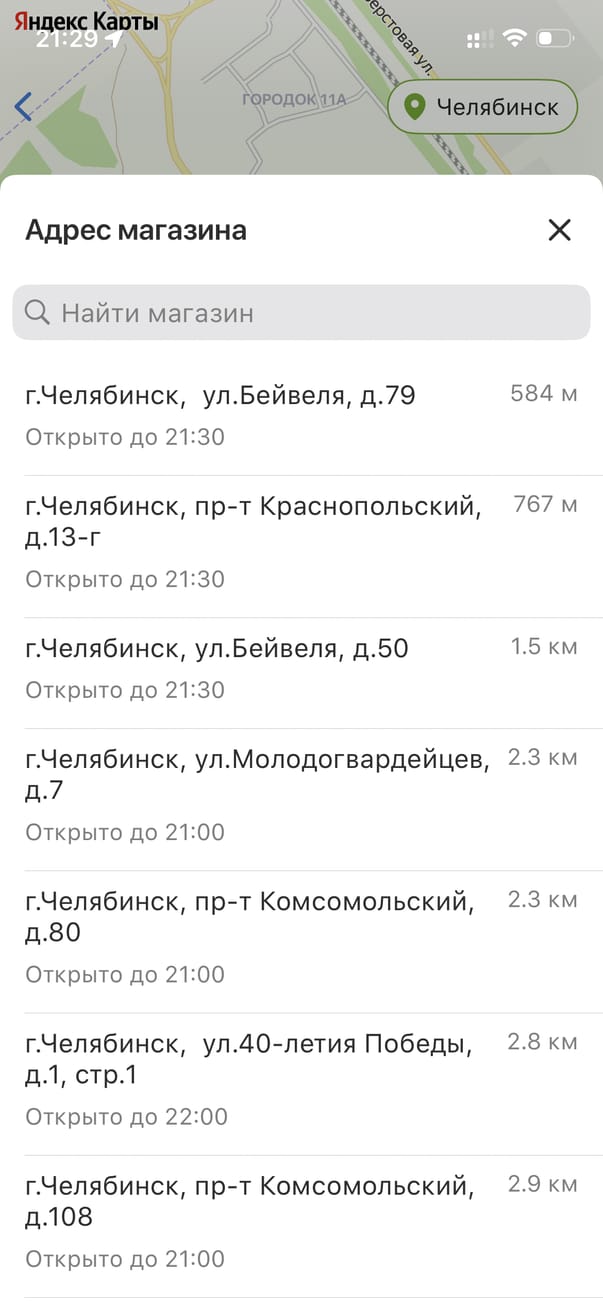Select store at ул.40-летия Победы, д.1
This screenshot has height=1305, width=603.
point(300,1078)
